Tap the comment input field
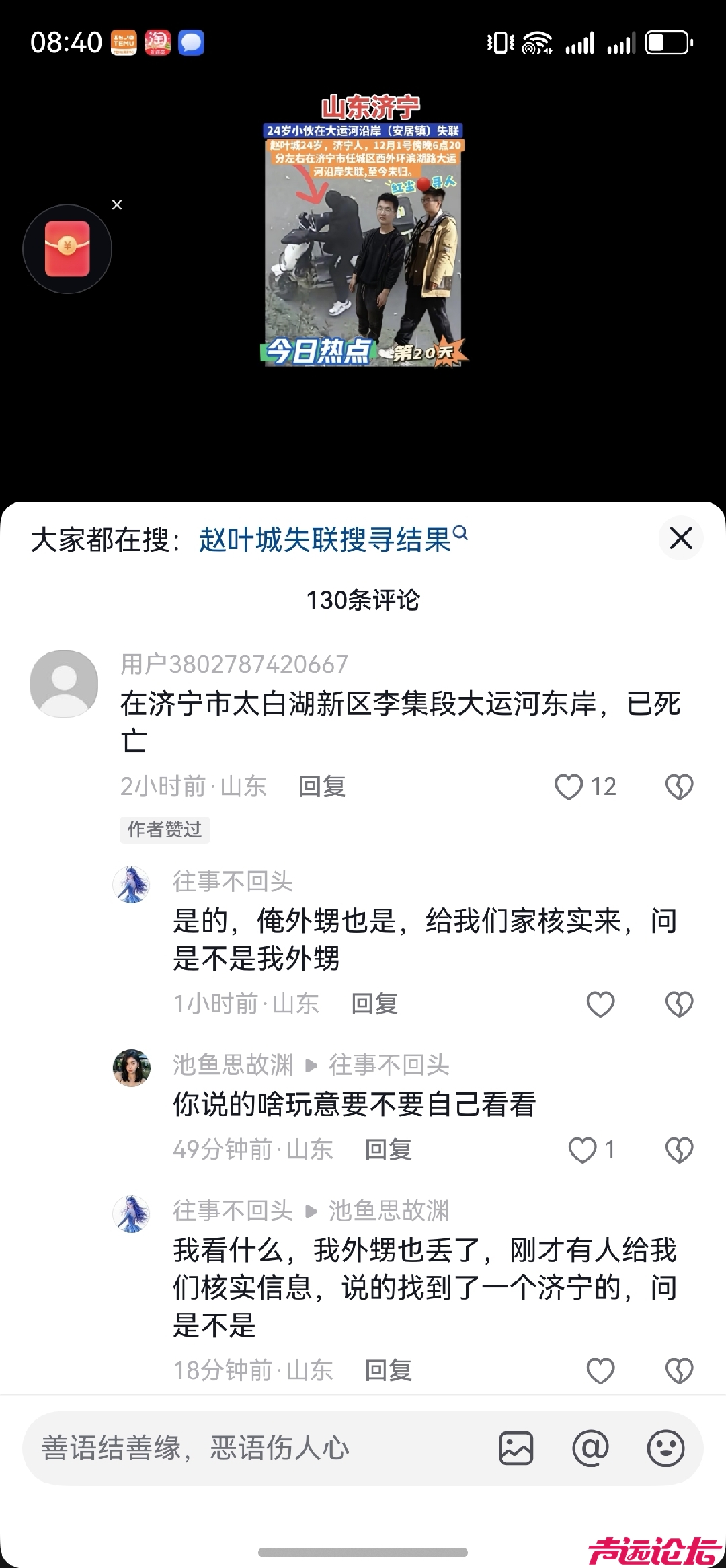 (x=255, y=1448)
